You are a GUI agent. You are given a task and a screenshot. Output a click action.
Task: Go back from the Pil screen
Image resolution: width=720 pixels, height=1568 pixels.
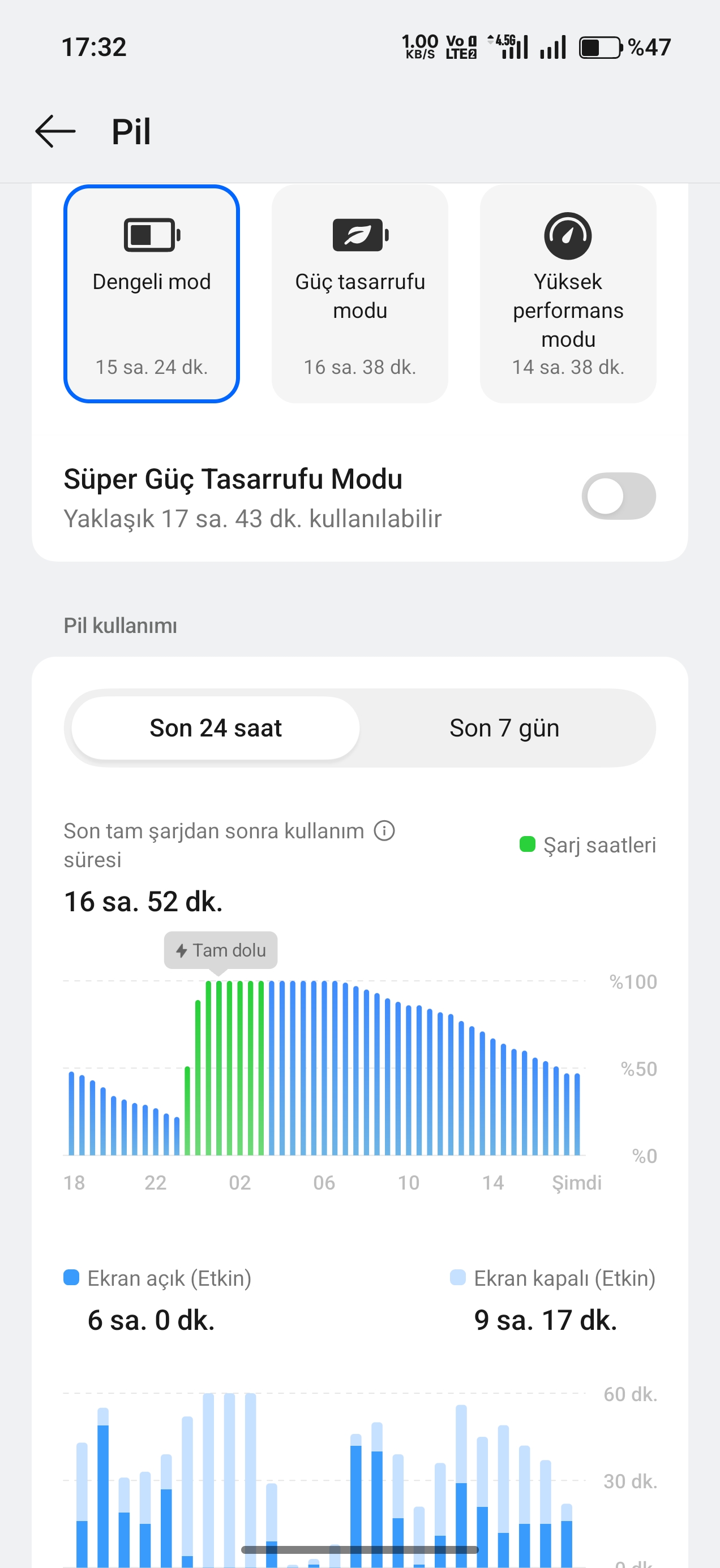(55, 131)
